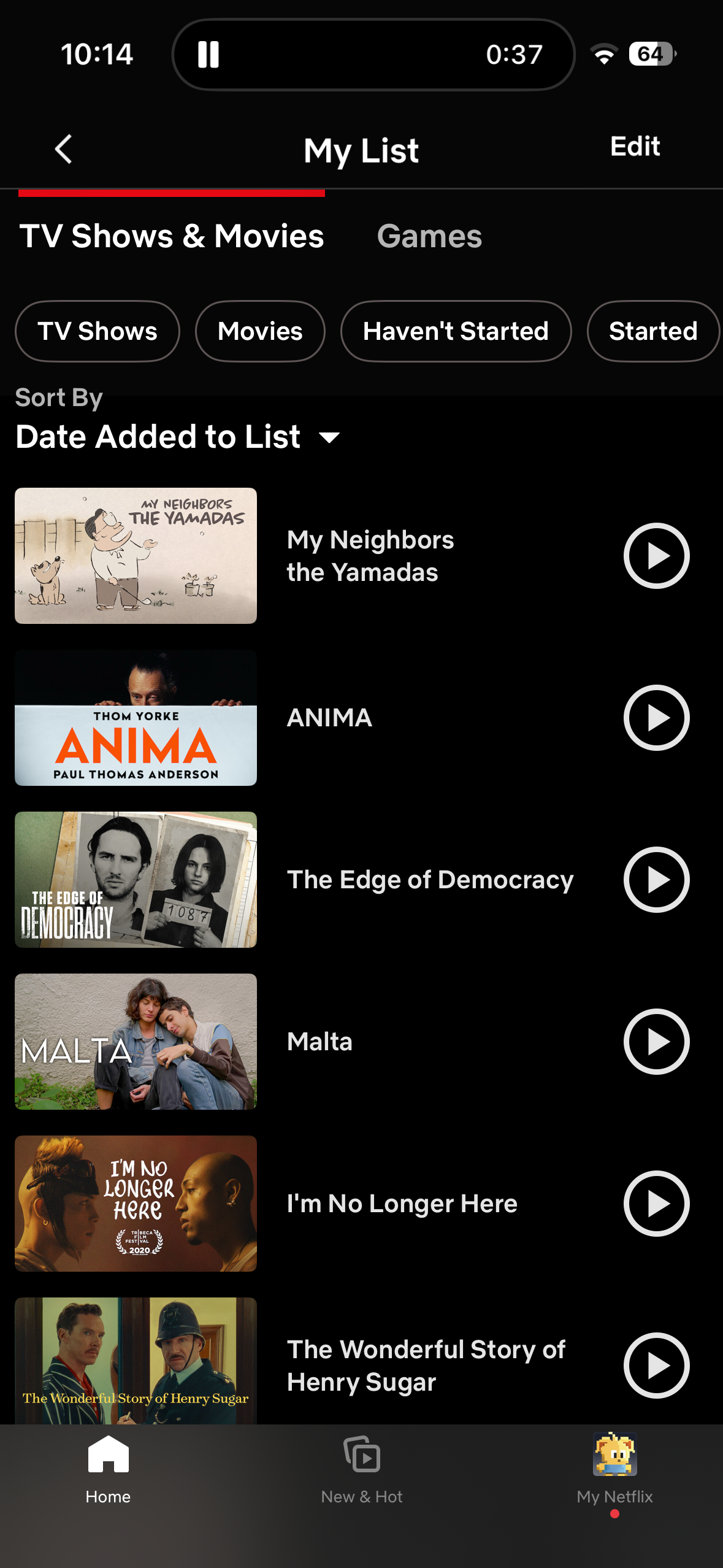The width and height of the screenshot is (723, 1568).
Task: Select the TV Shows & Movies tab
Action: tap(172, 236)
